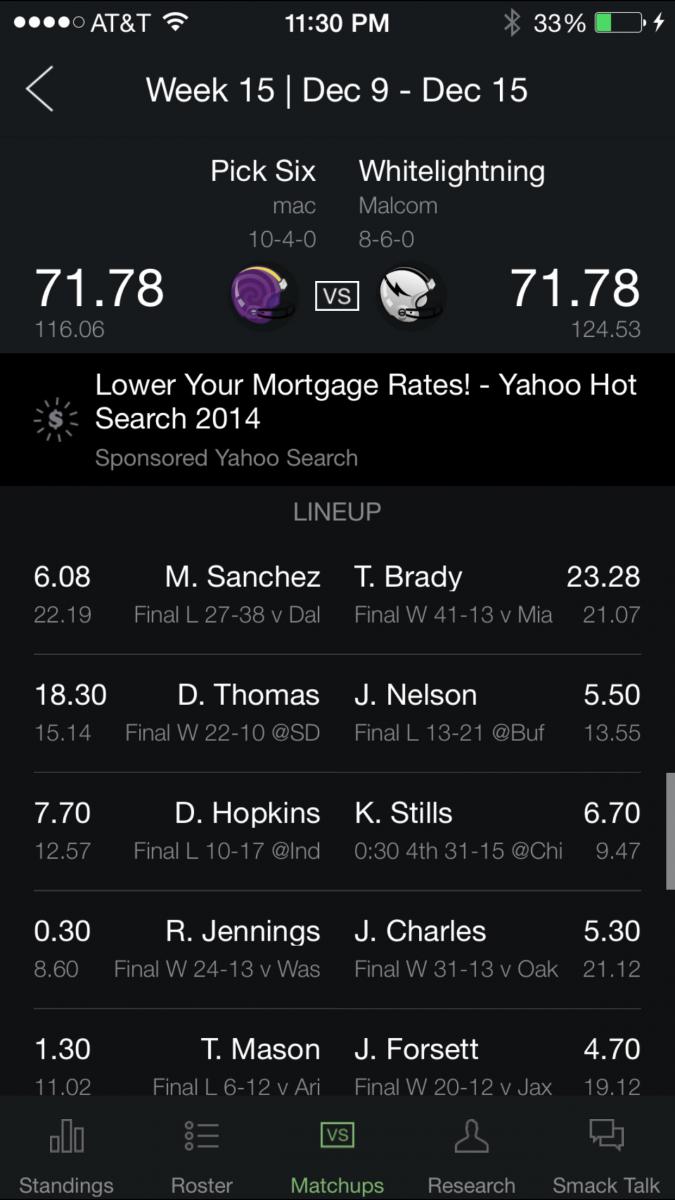675x1200 pixels.
Task: Tap J. Forsett in the lineup
Action: point(416,1049)
